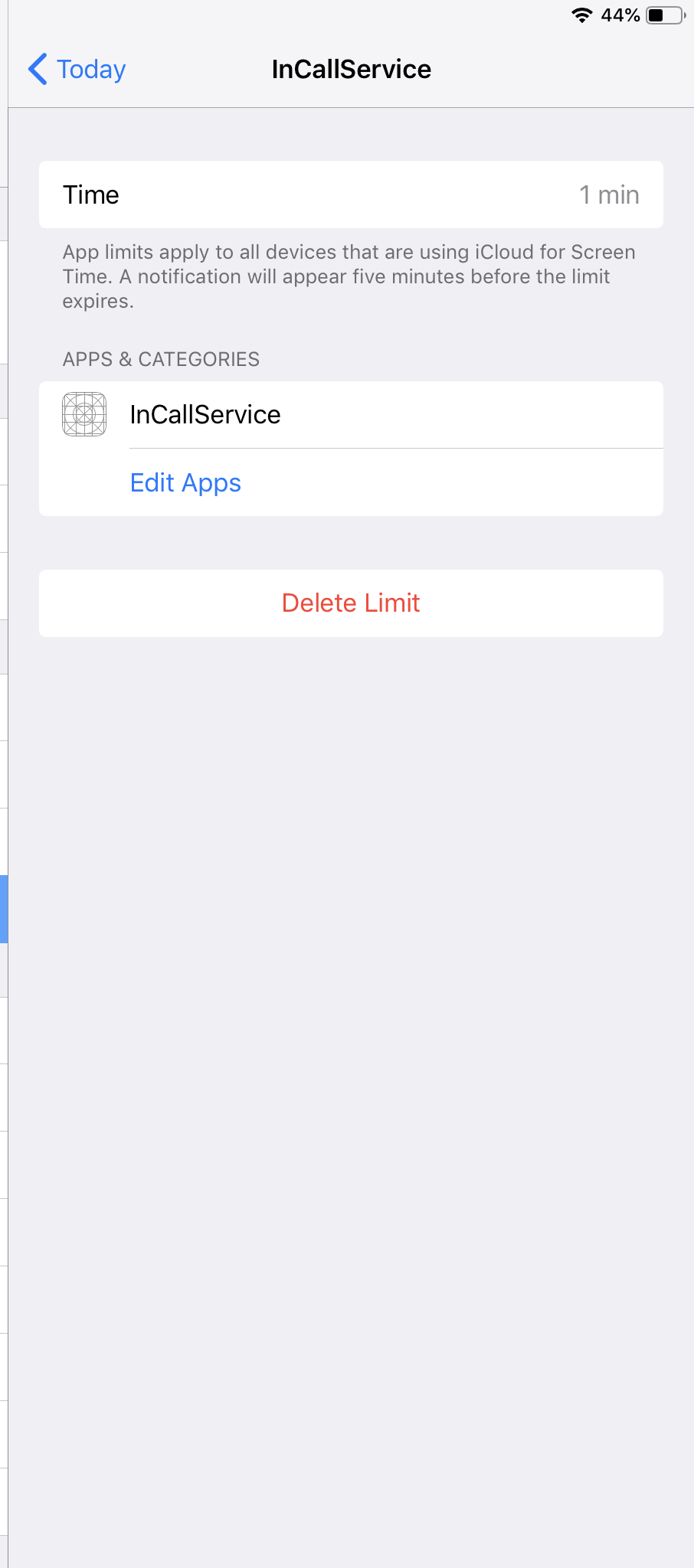Screen dimensions: 694x1568
Task: Tap the InCallService row in Apps & Categories
Action: (351, 414)
